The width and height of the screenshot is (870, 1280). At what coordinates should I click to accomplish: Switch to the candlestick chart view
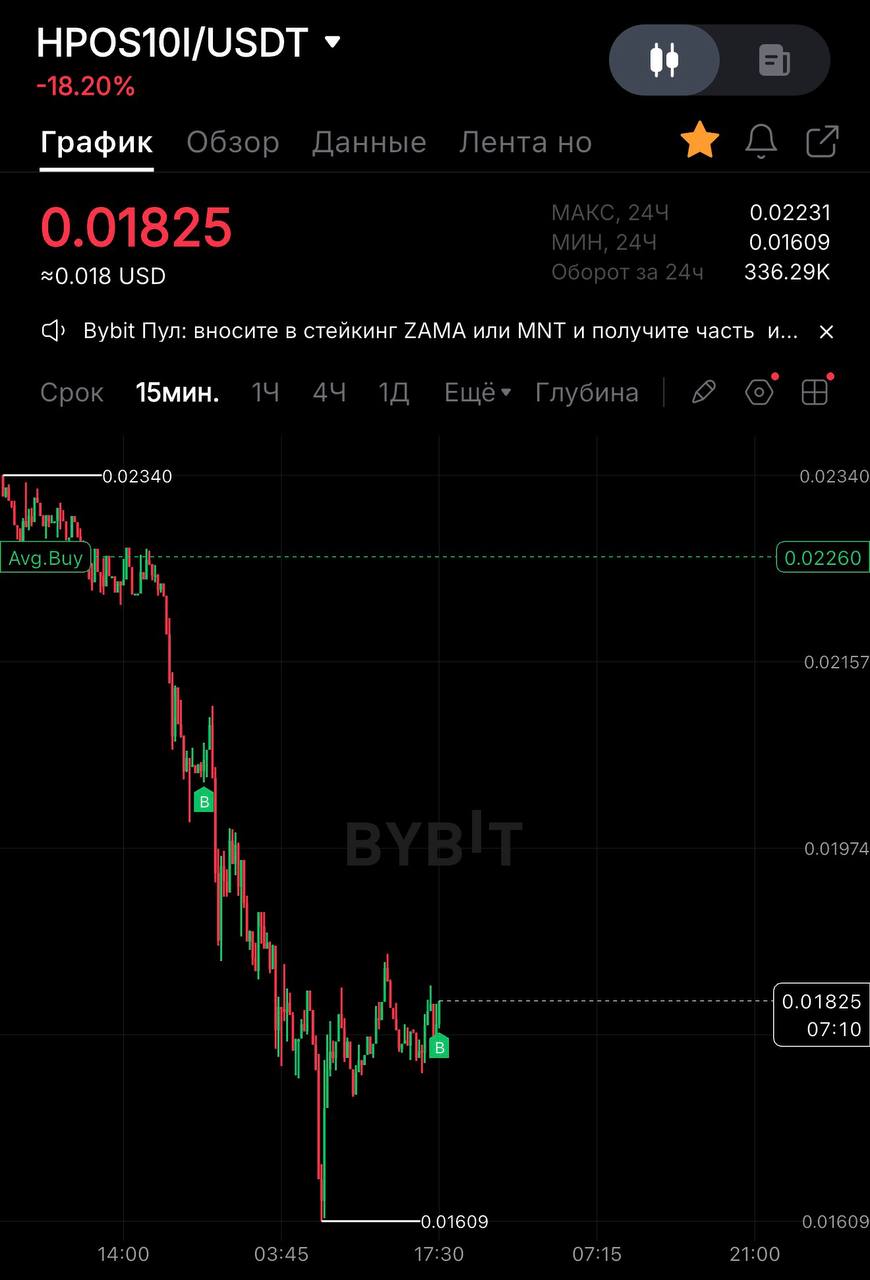pos(664,60)
